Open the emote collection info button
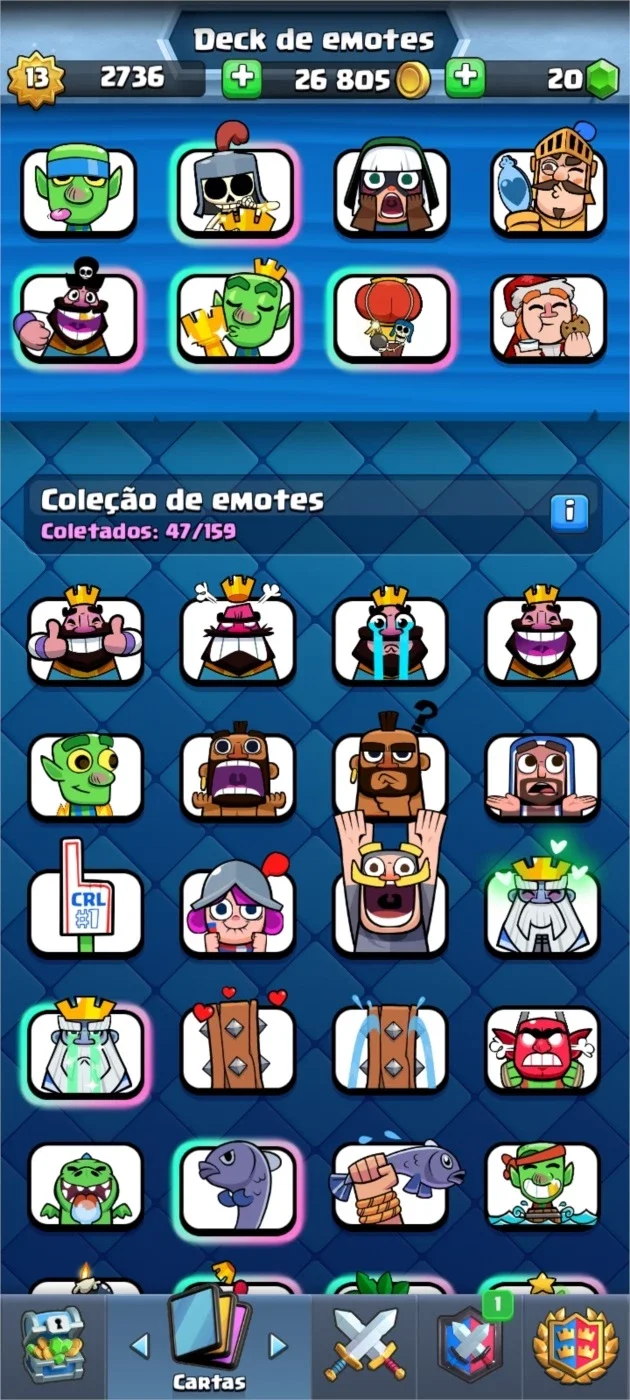 pos(569,511)
